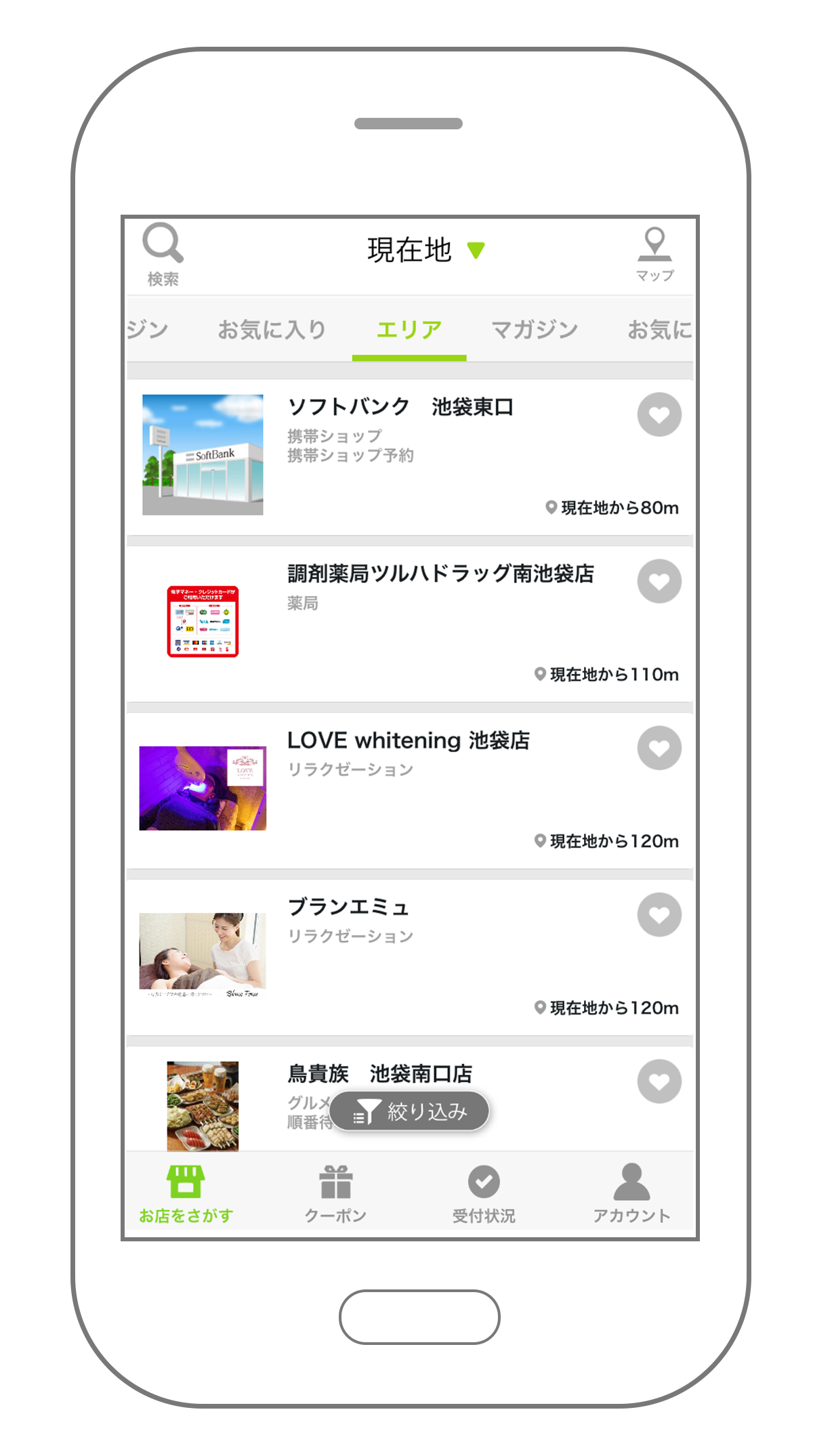This screenshot has height=1456, width=813.
Task: Open ソフトバンク 池袋東口 listing
Action: point(400,407)
